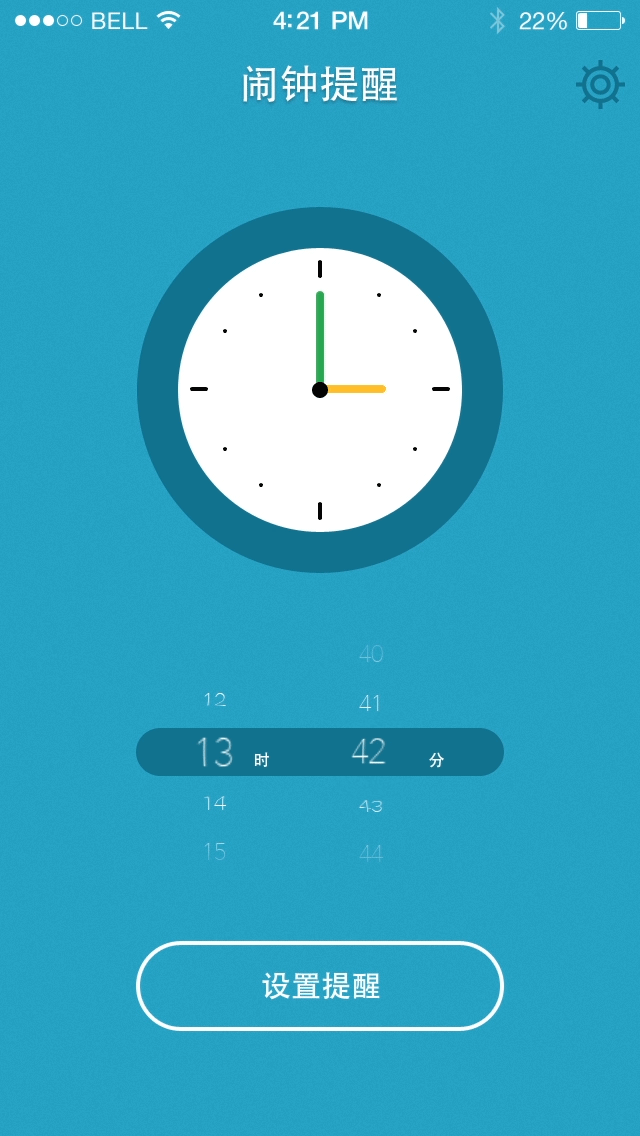The width and height of the screenshot is (640, 1136).
Task: Select hour 12 in the picker
Action: coord(215,700)
